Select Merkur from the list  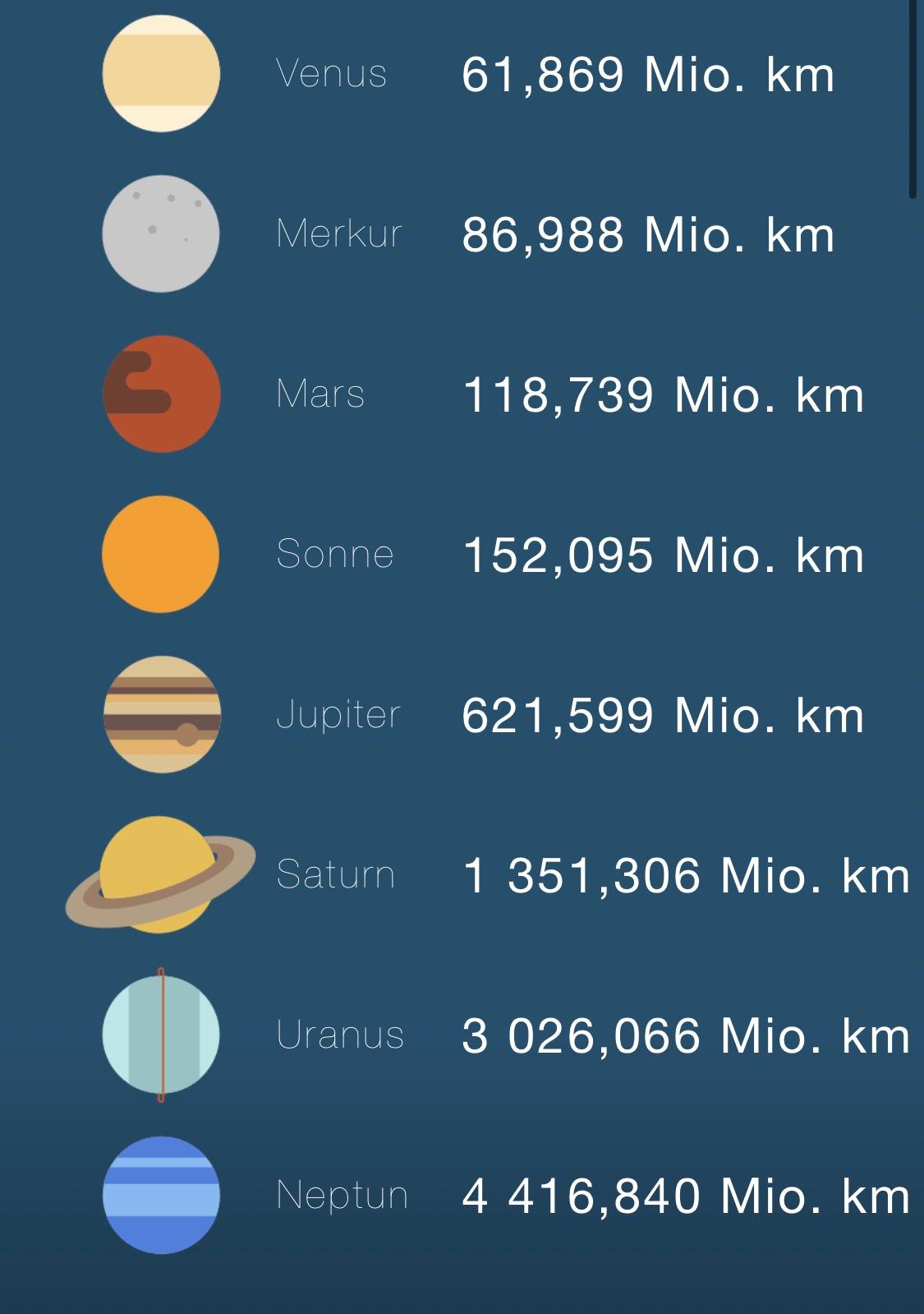click(338, 234)
